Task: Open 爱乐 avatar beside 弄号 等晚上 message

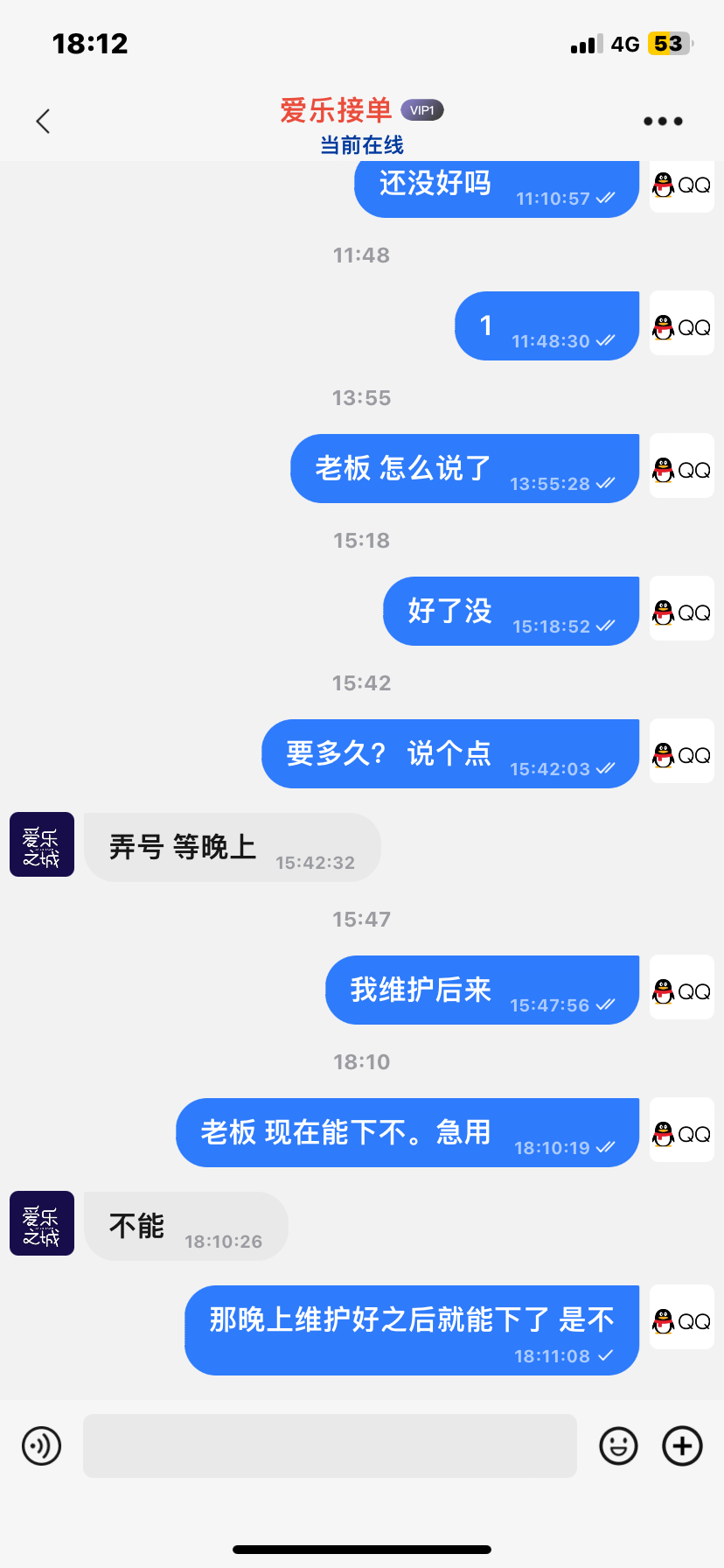Action: click(42, 845)
